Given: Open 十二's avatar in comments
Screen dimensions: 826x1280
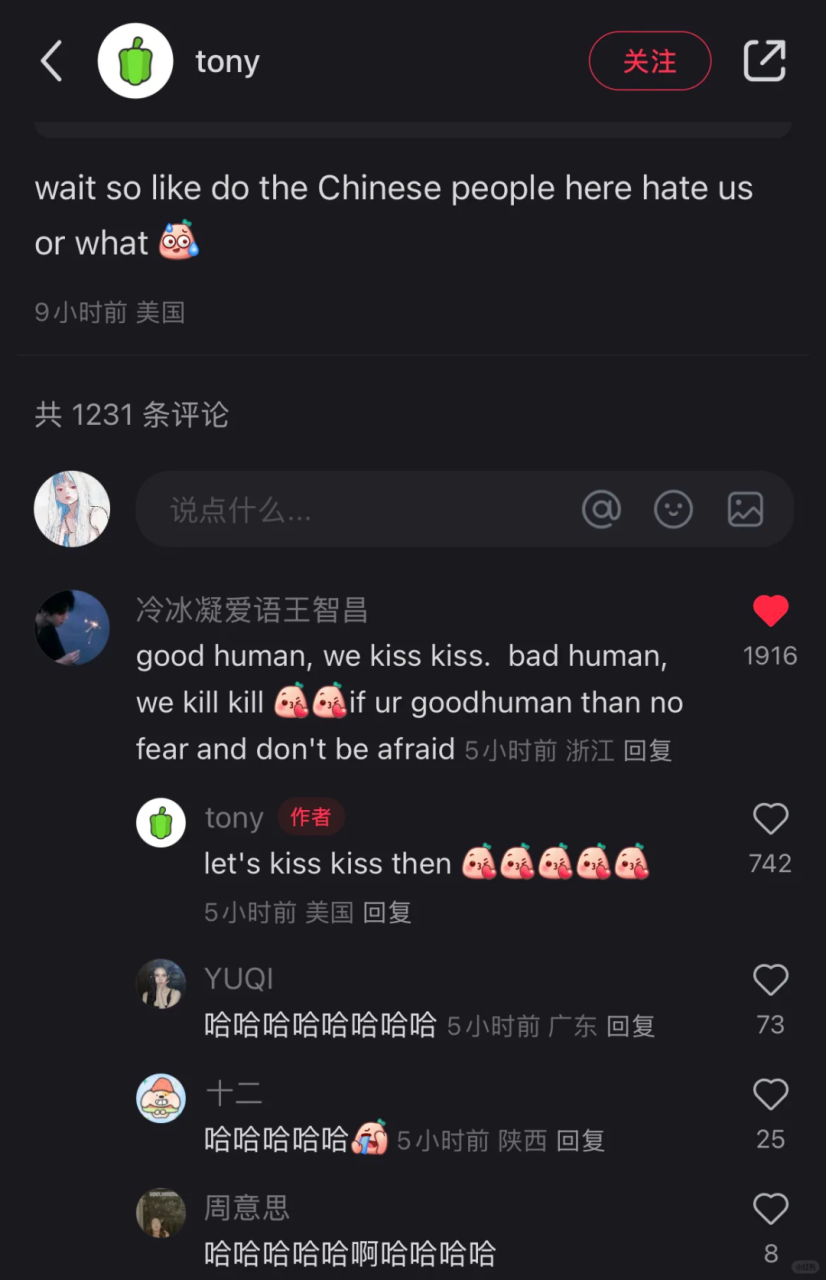Looking at the screenshot, I should pos(161,1098).
